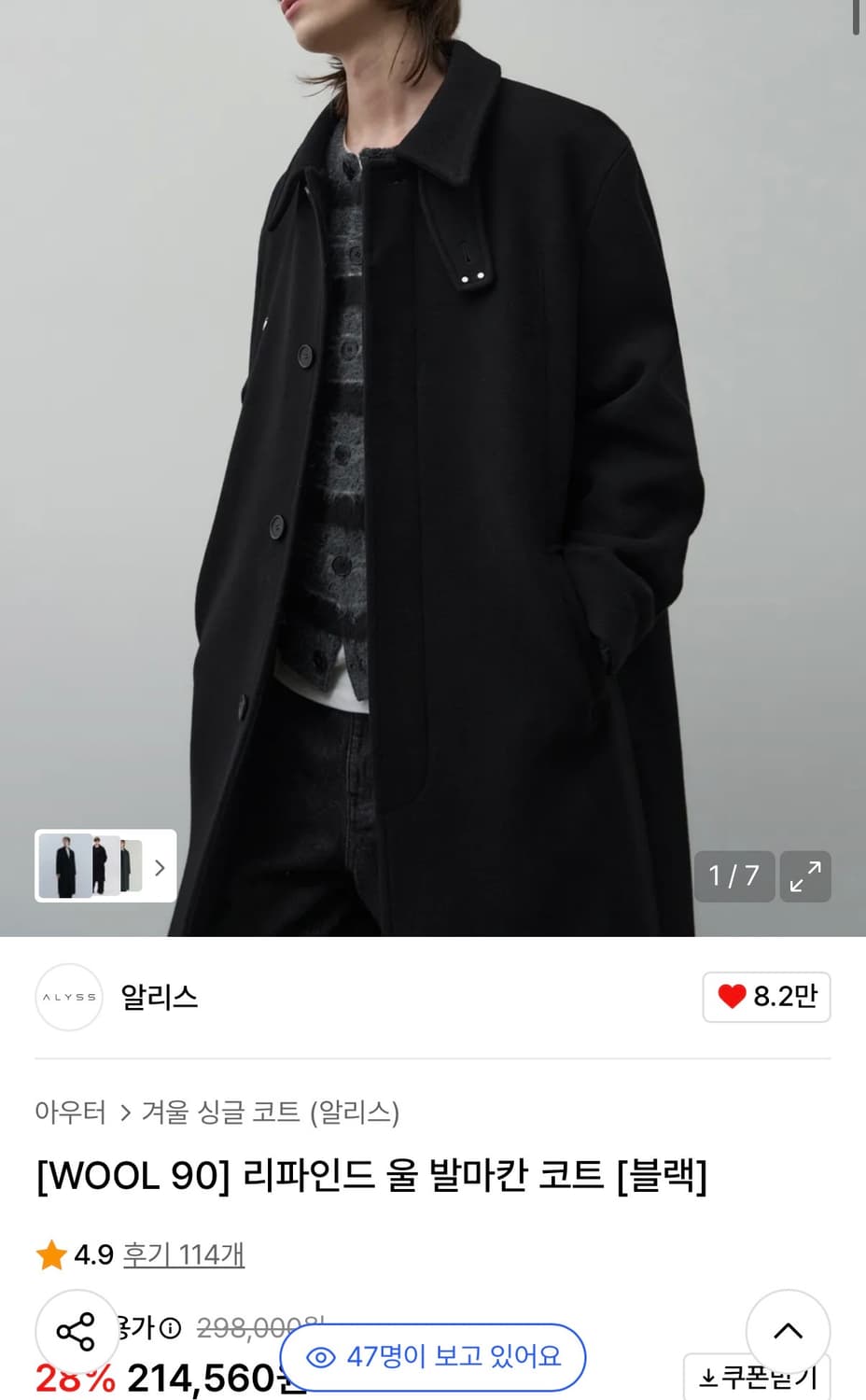The height and width of the screenshot is (1400, 866).
Task: Open the brand name 알리스 page
Action: tap(158, 997)
